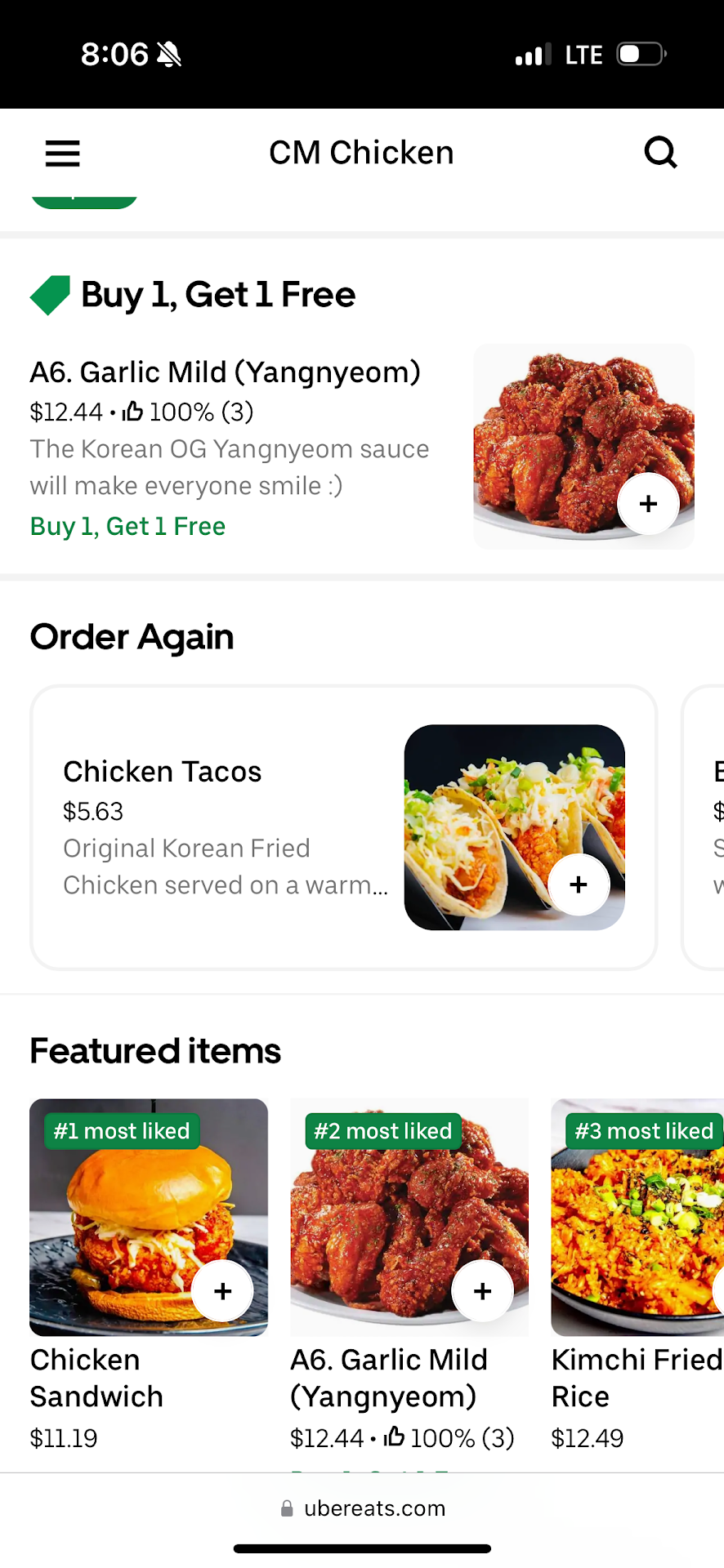Open the featured A6. Garlic Mild tile

pos(389,1378)
